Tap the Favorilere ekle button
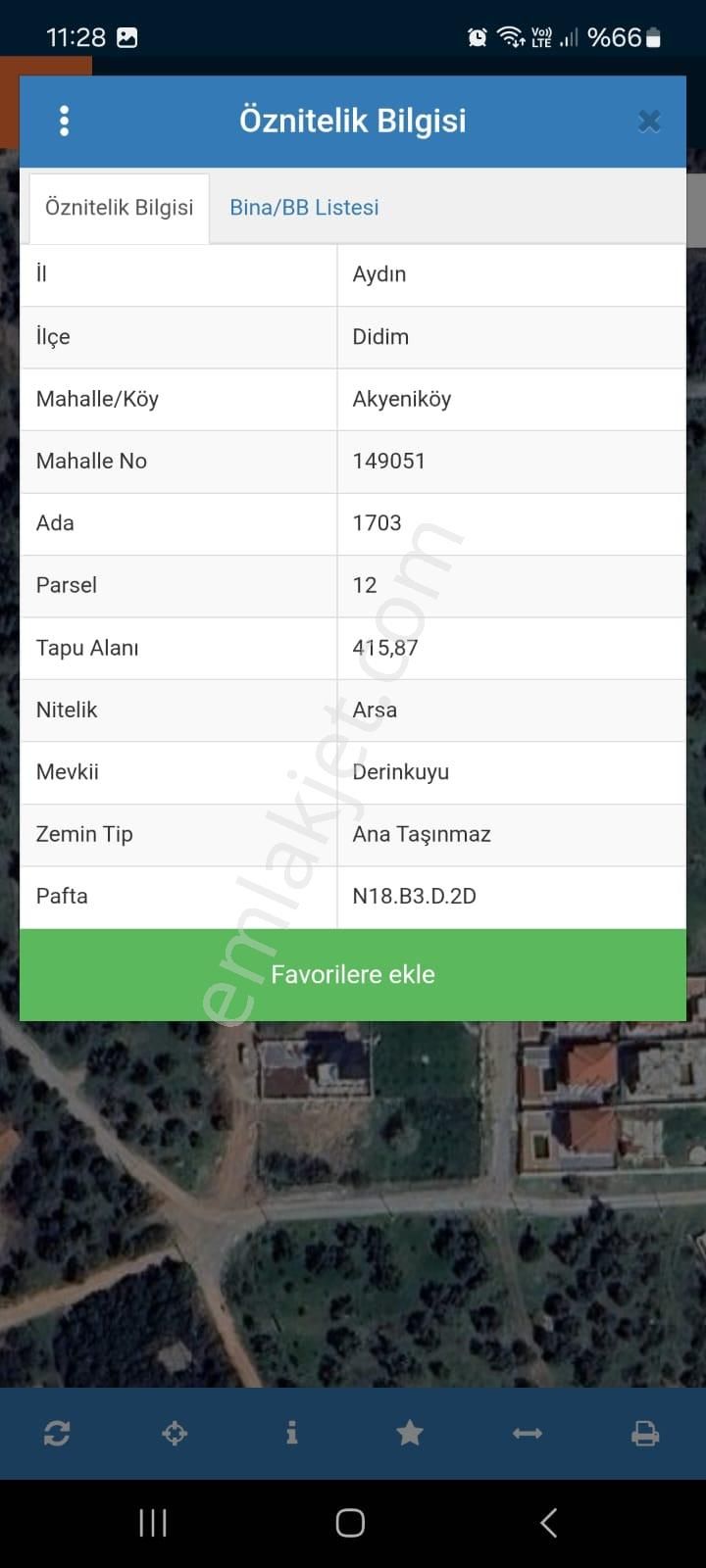Viewport: 706px width, 1568px height. point(353,974)
